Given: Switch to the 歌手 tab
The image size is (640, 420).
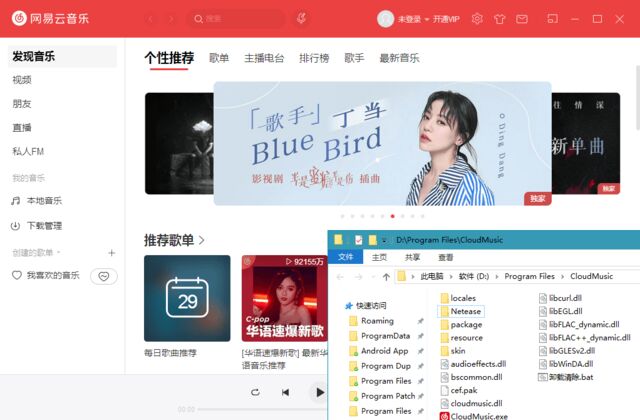Looking at the screenshot, I should coord(354,58).
